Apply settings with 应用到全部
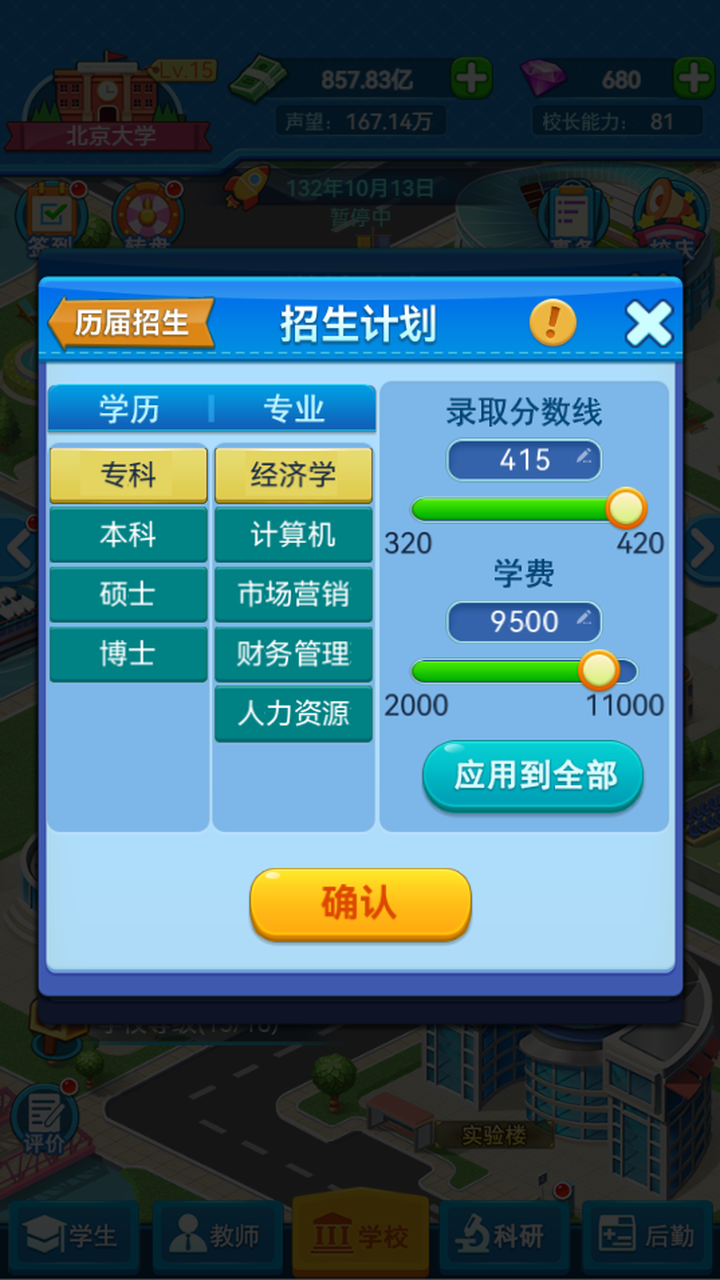This screenshot has width=720, height=1280. click(x=533, y=776)
